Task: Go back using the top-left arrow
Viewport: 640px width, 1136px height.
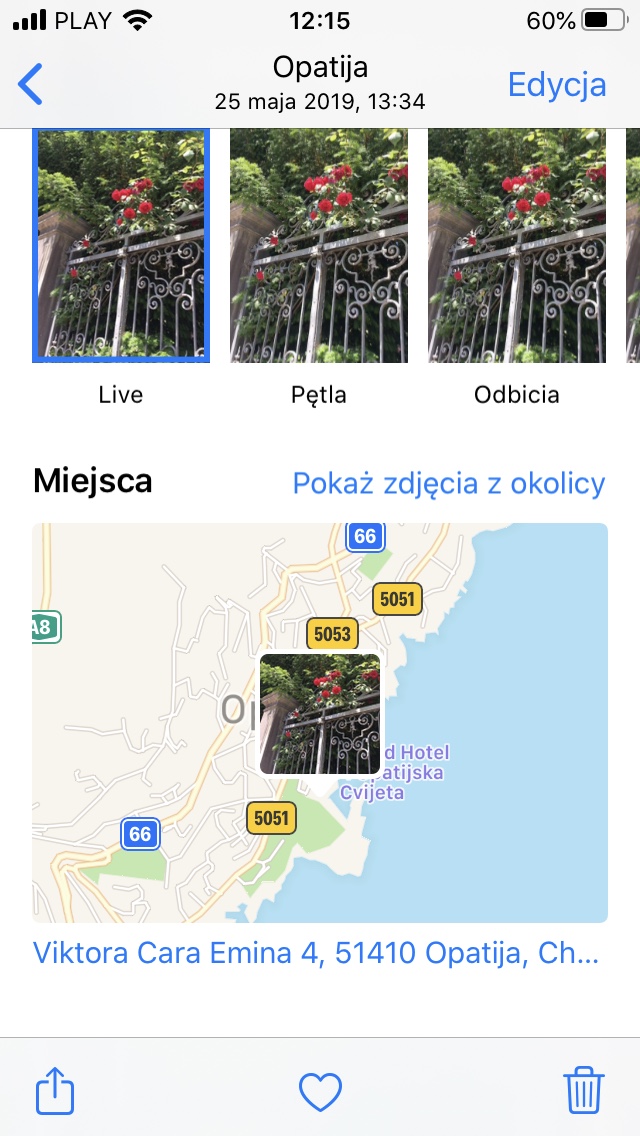Action: [31, 84]
